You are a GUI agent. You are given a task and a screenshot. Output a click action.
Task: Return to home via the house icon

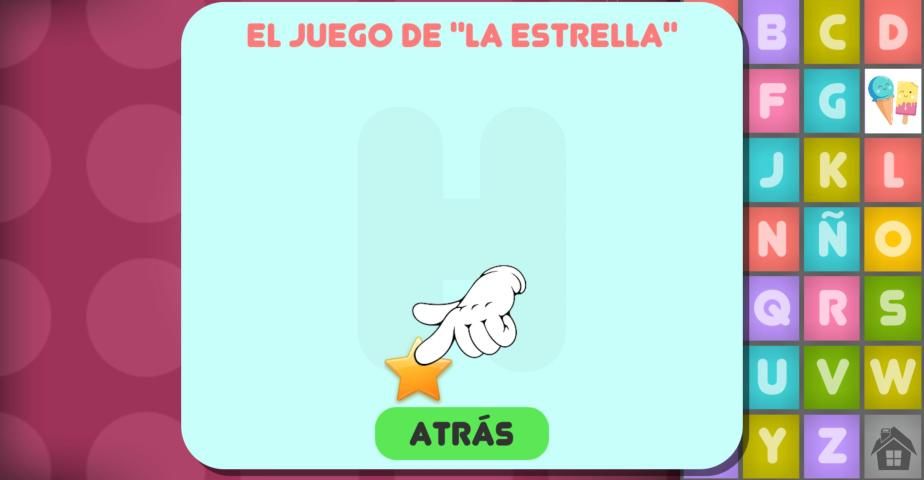click(x=893, y=447)
